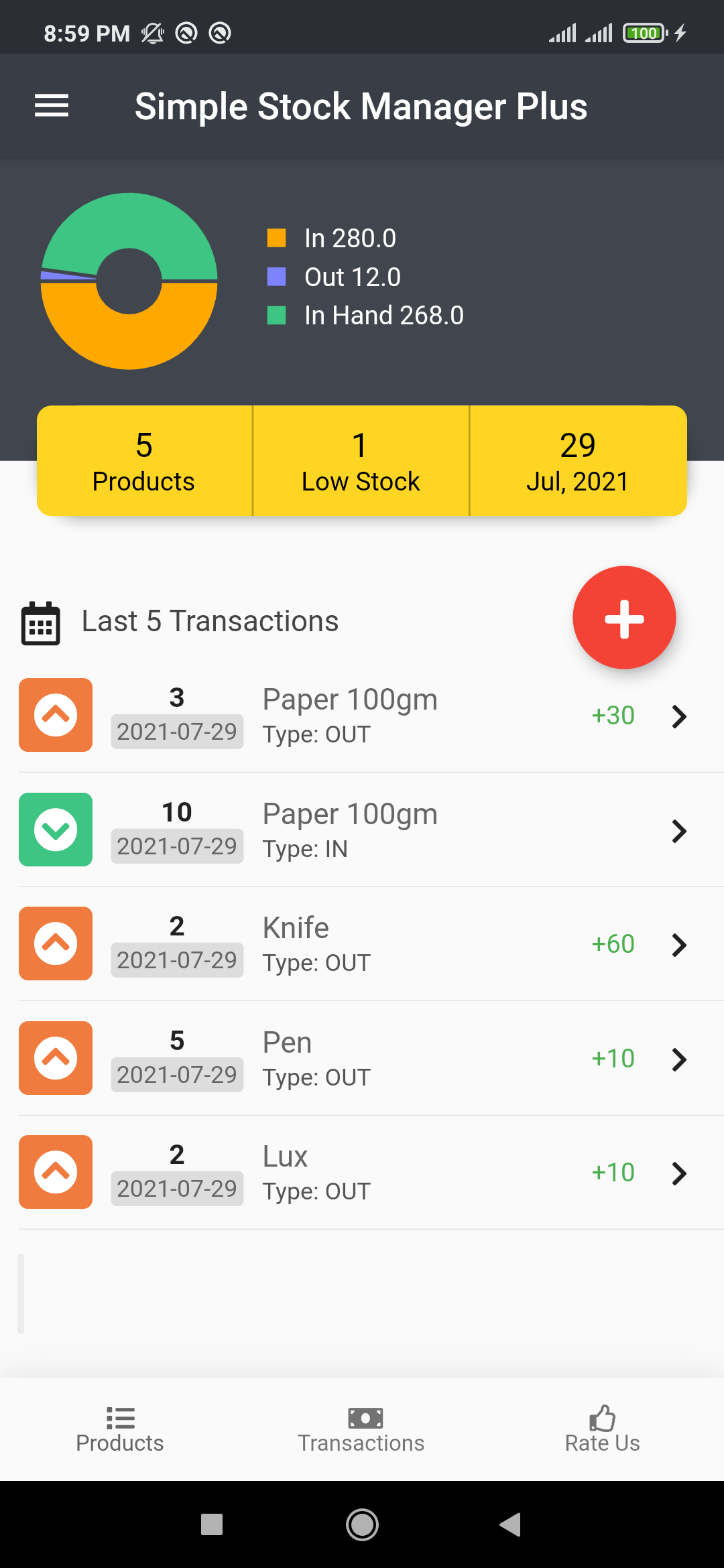
Task: Add a new transaction with plus button
Action: click(624, 618)
